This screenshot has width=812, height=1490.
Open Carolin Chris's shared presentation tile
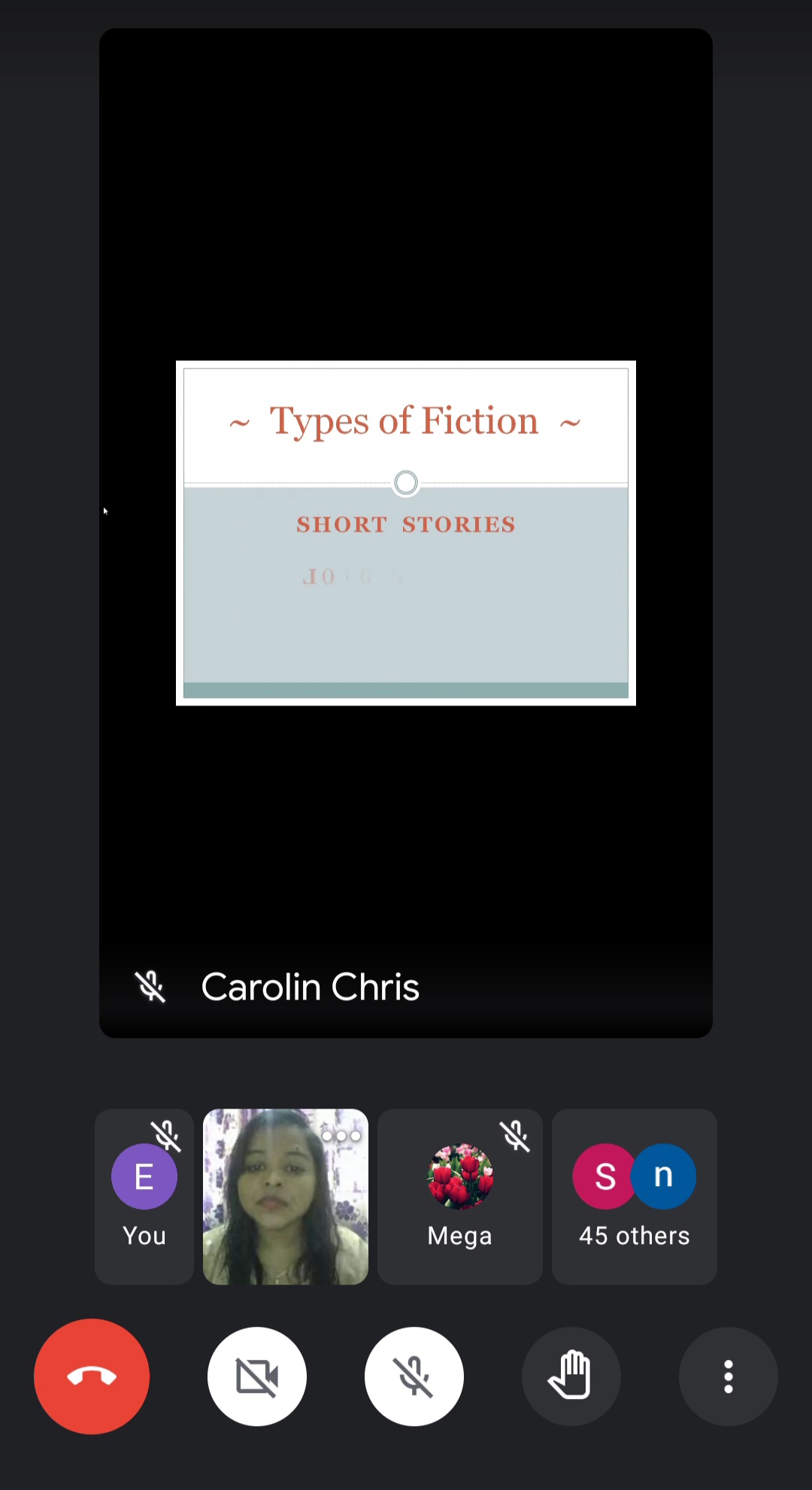[x=406, y=533]
